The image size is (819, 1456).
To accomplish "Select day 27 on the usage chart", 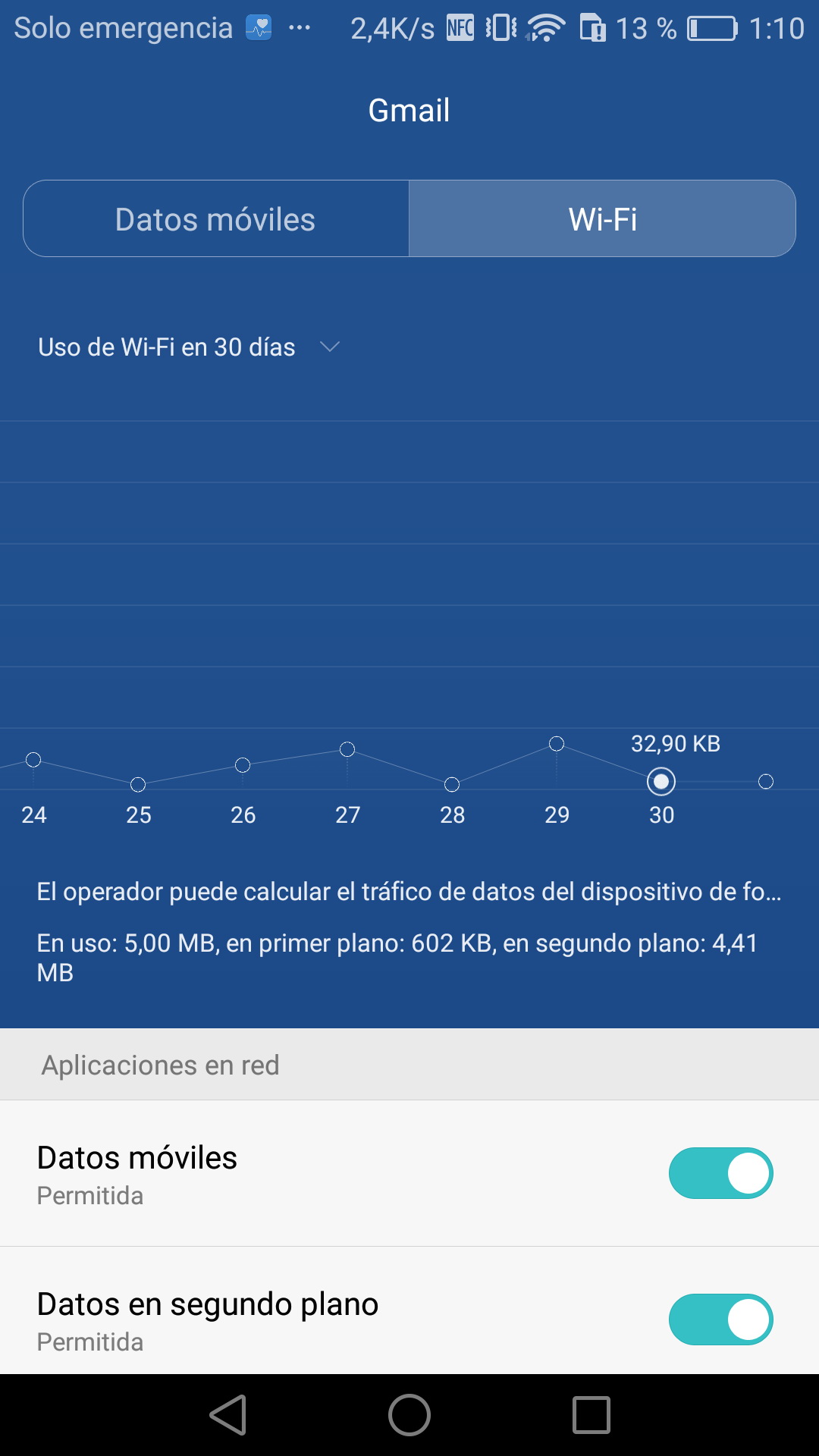I will pos(347,750).
